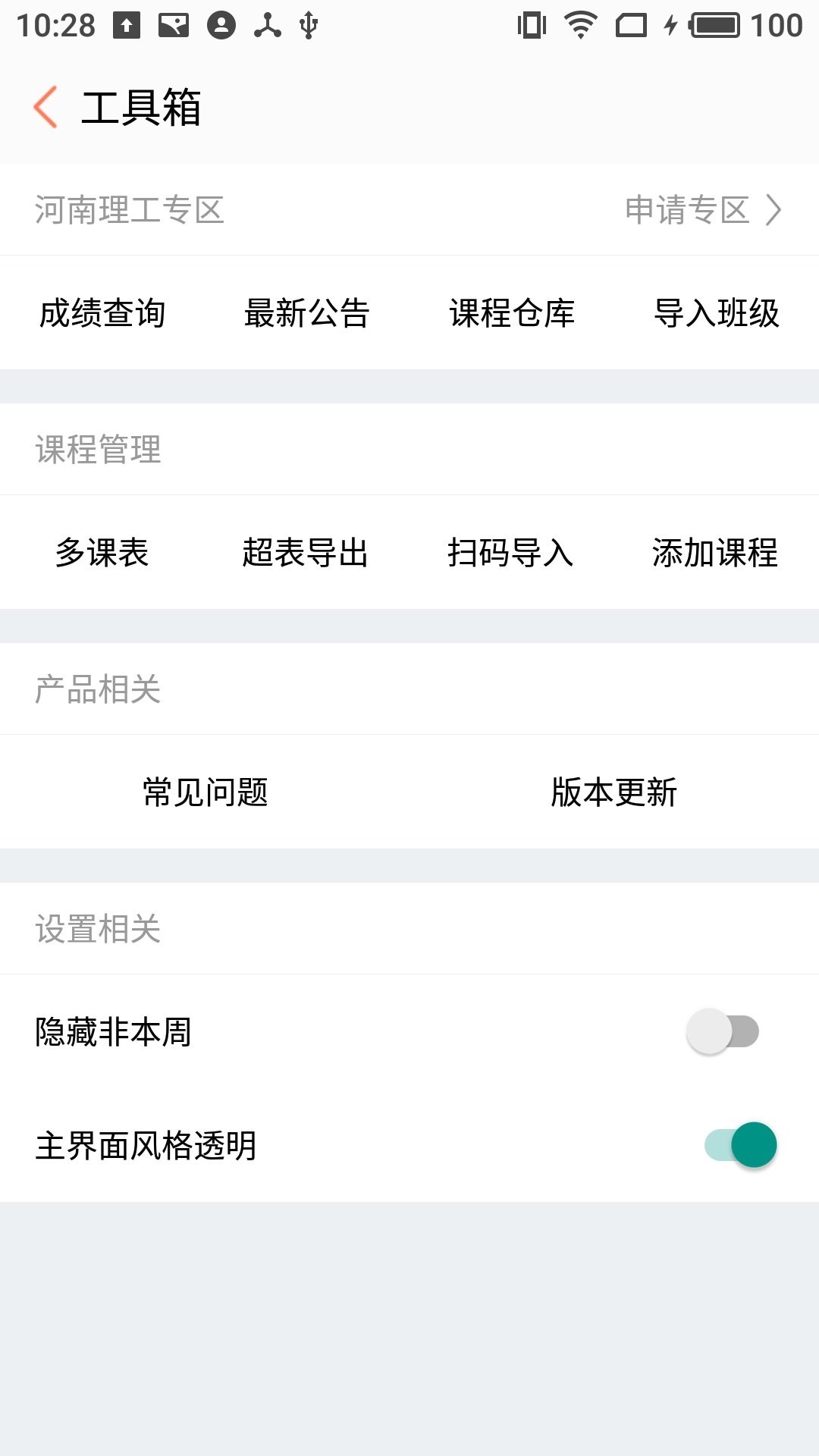
Task: Open 常见问题 FAQ
Action: coord(206,792)
